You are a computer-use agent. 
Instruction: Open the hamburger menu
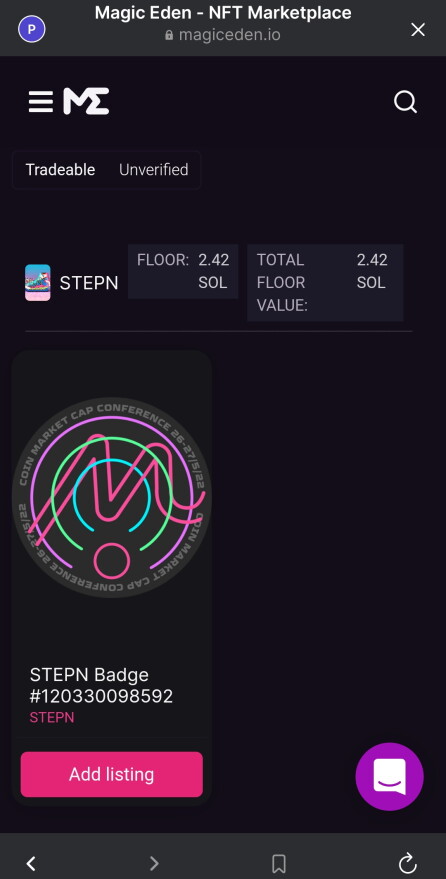(x=41, y=102)
